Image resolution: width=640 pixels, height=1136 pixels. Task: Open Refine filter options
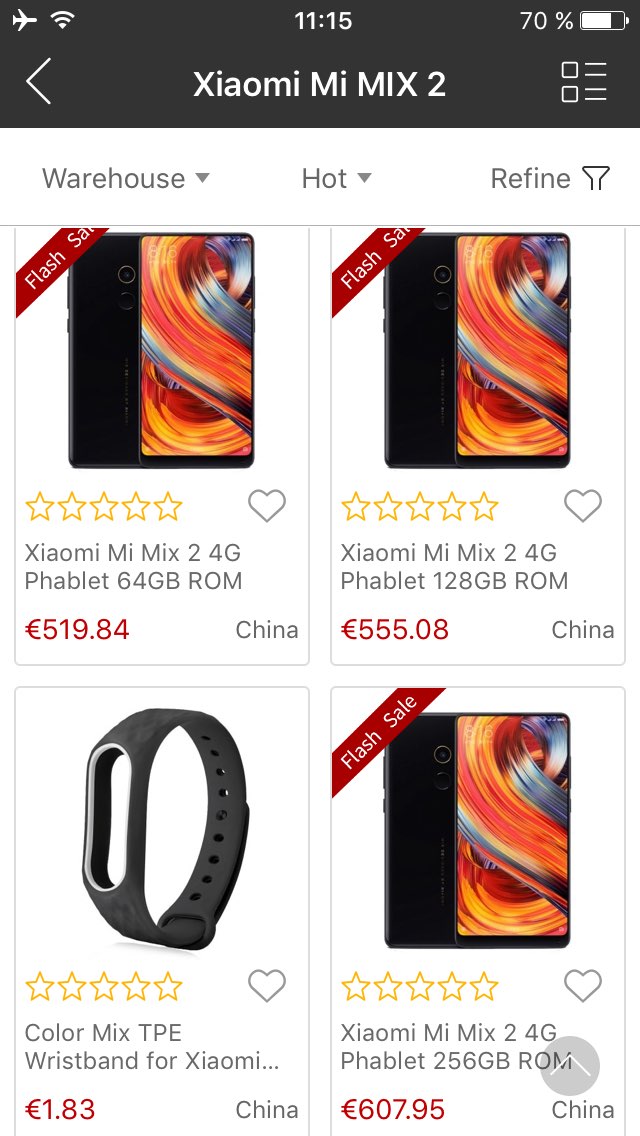[550, 178]
